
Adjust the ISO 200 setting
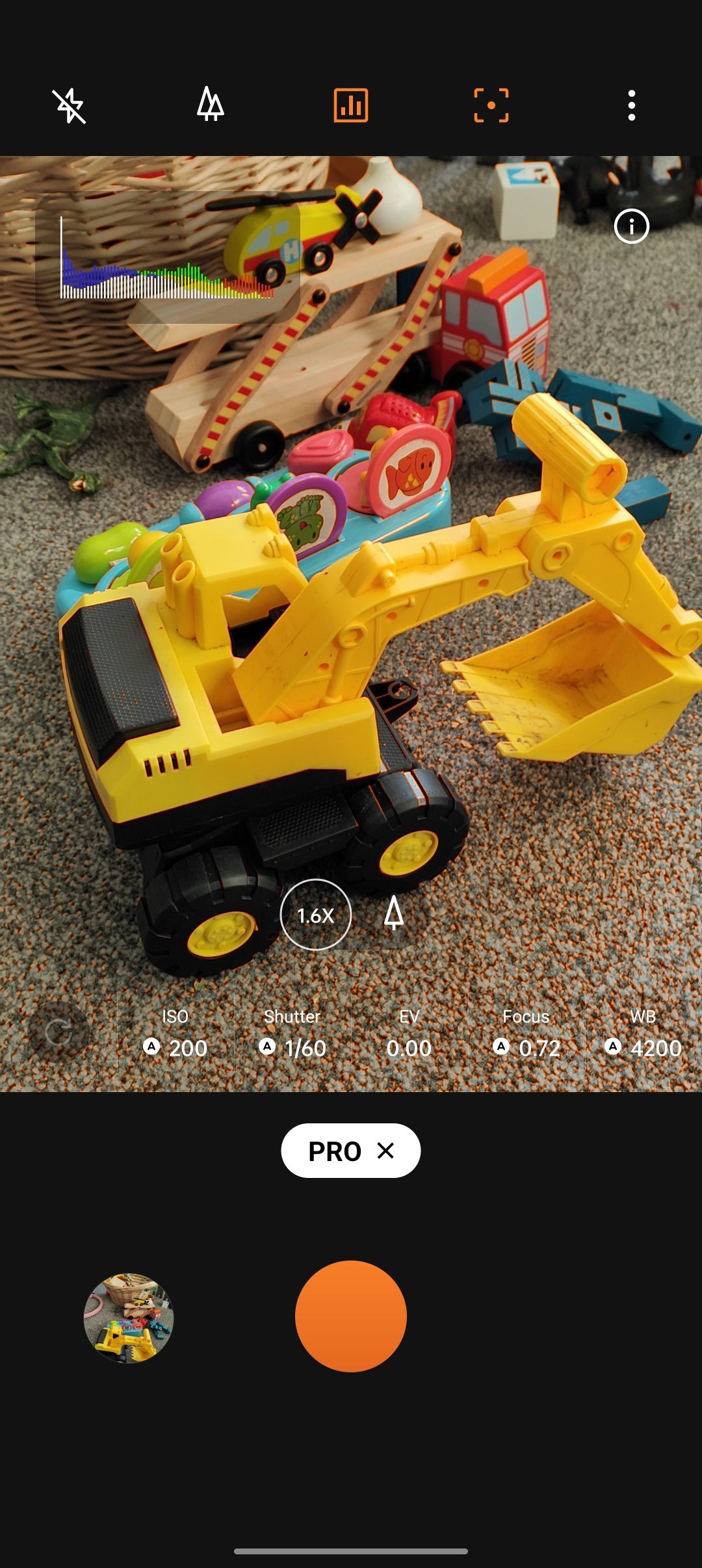tap(175, 1034)
